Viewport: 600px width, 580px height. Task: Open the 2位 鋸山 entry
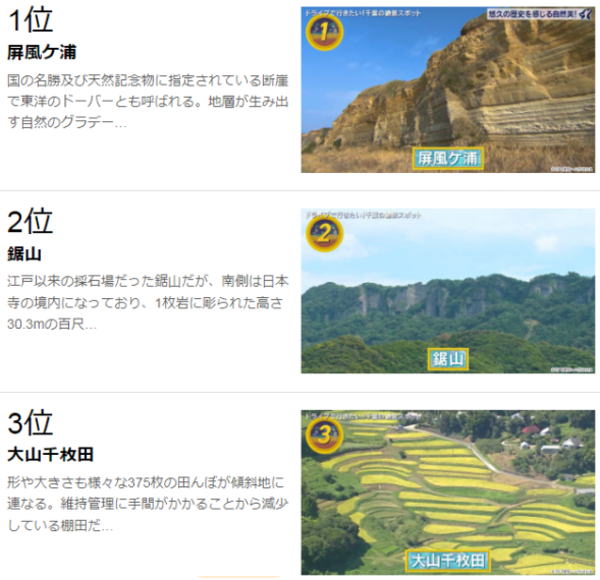(27, 253)
